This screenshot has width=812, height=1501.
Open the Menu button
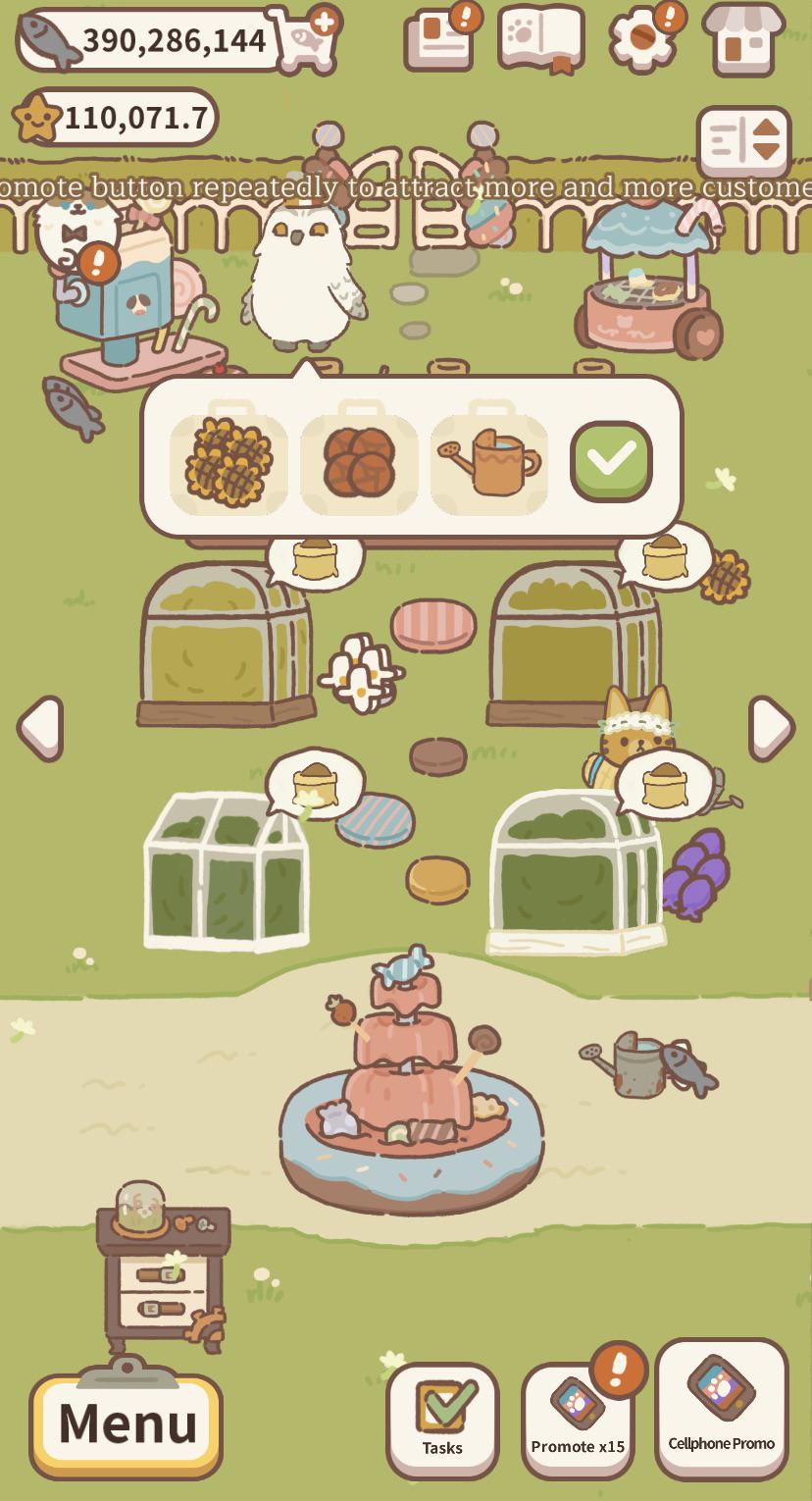(126, 1423)
